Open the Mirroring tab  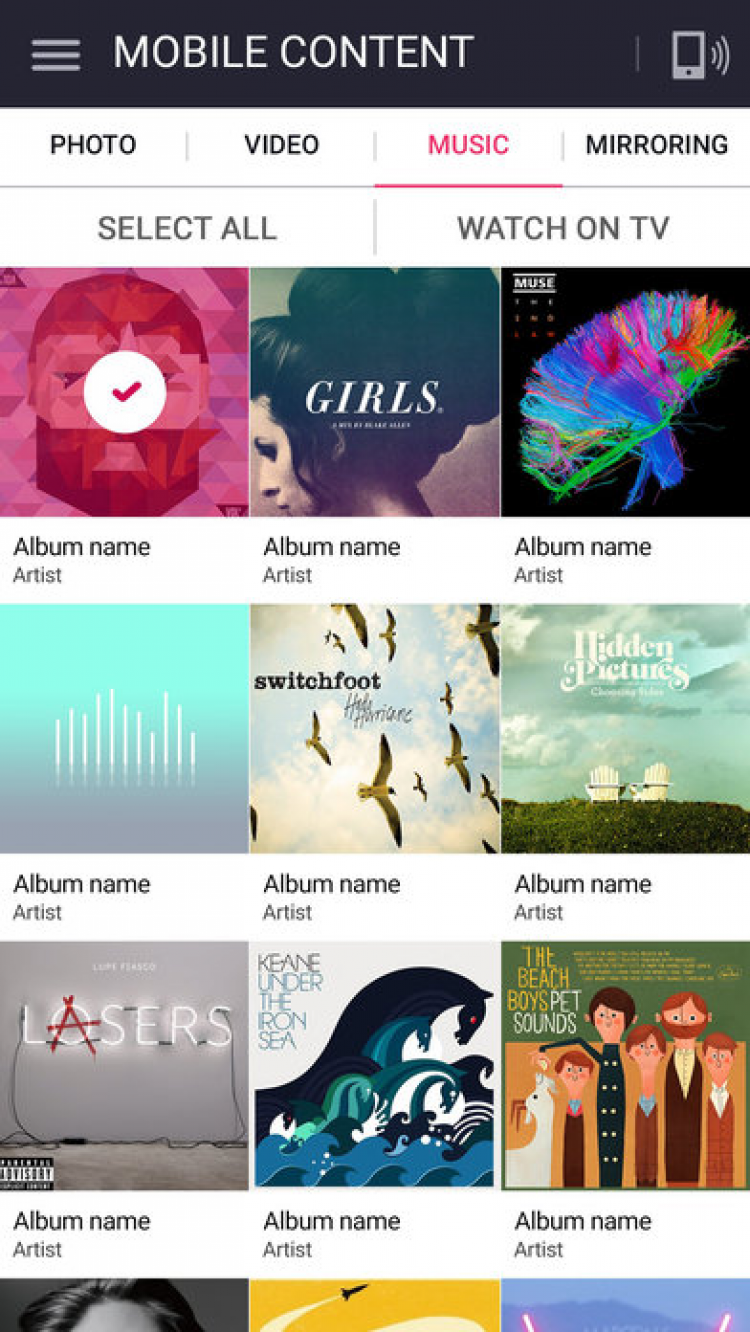pos(656,145)
